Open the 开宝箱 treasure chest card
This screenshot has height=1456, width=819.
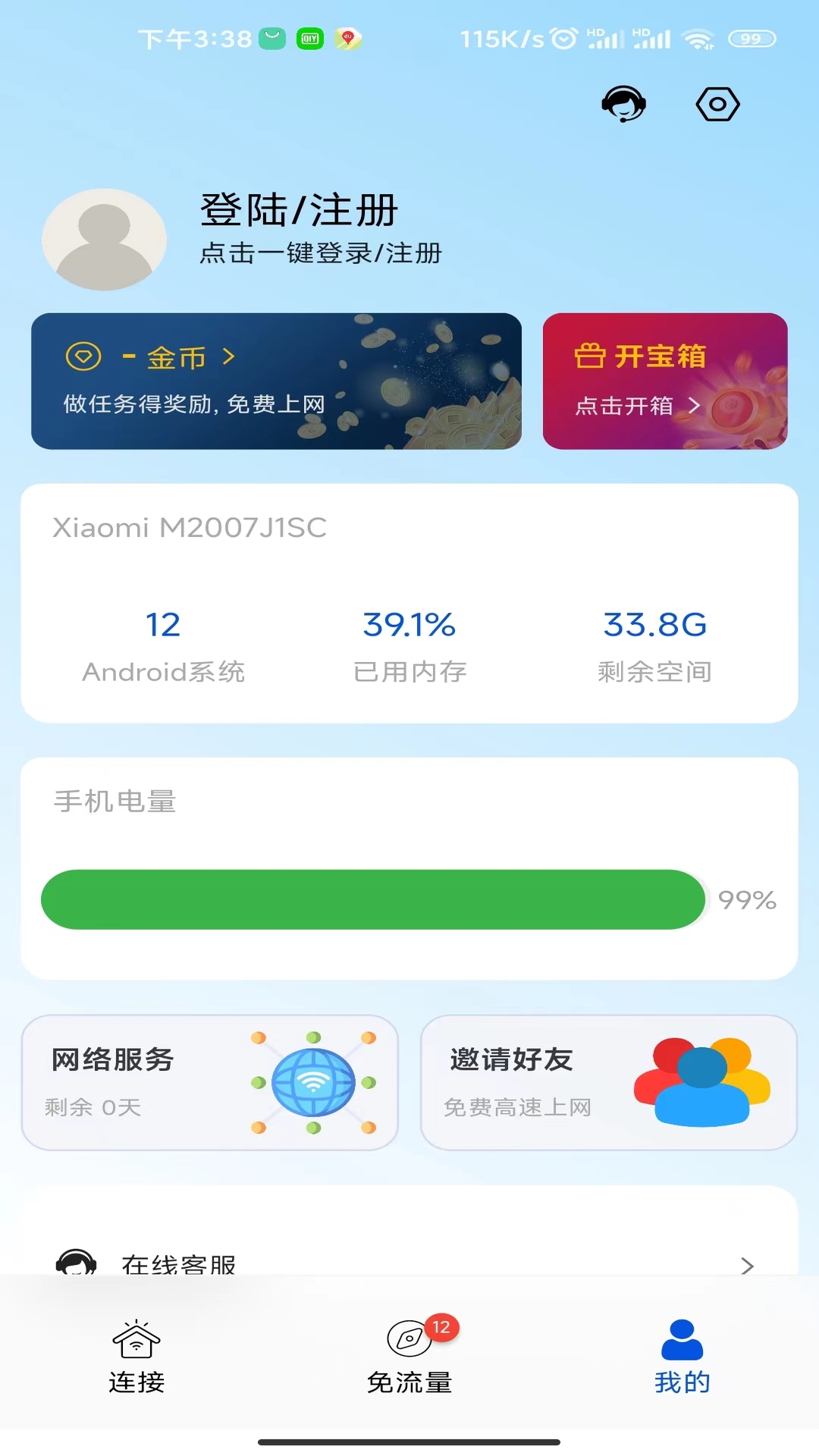(x=665, y=381)
